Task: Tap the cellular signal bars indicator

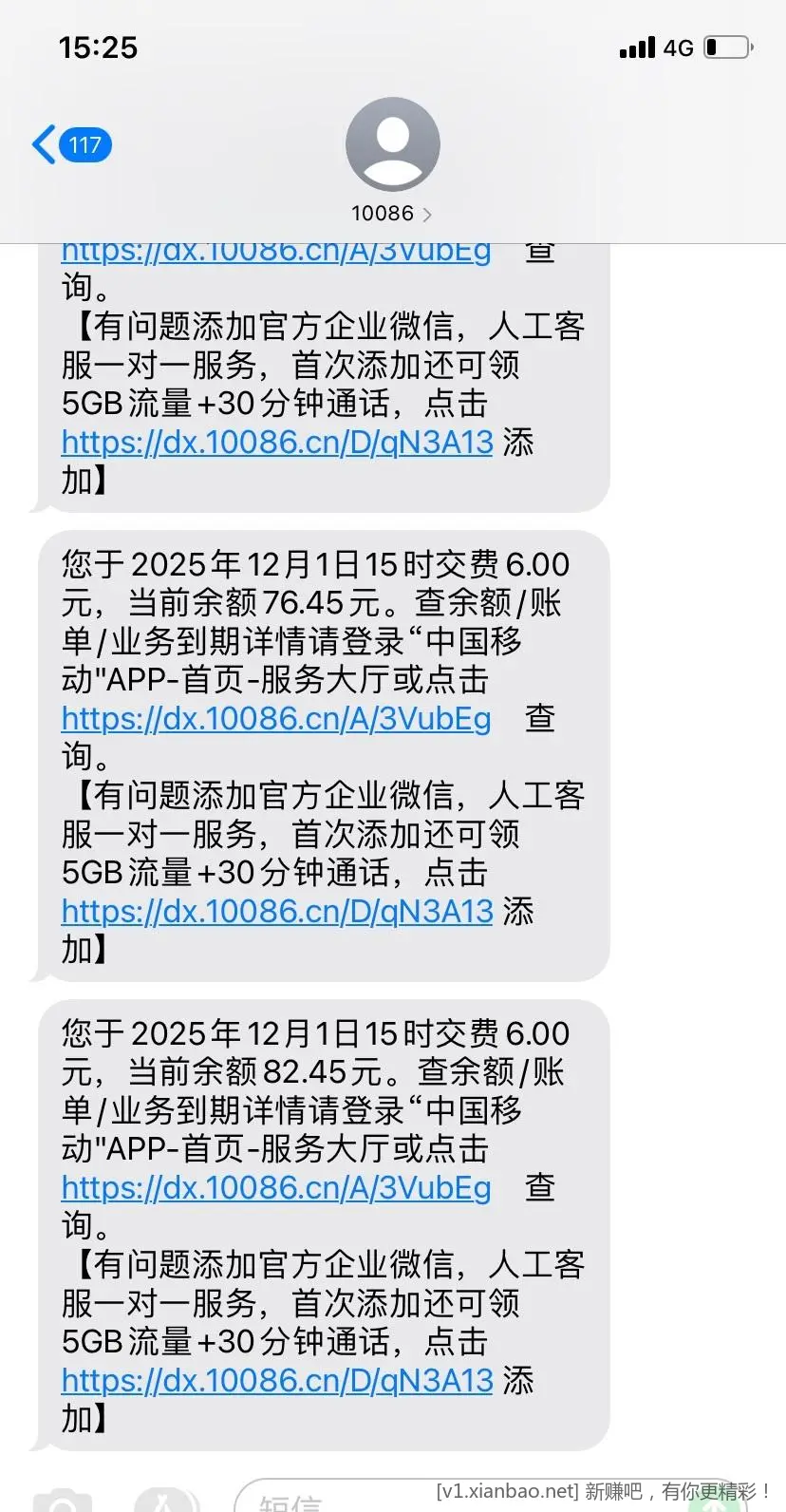Action: click(636, 47)
